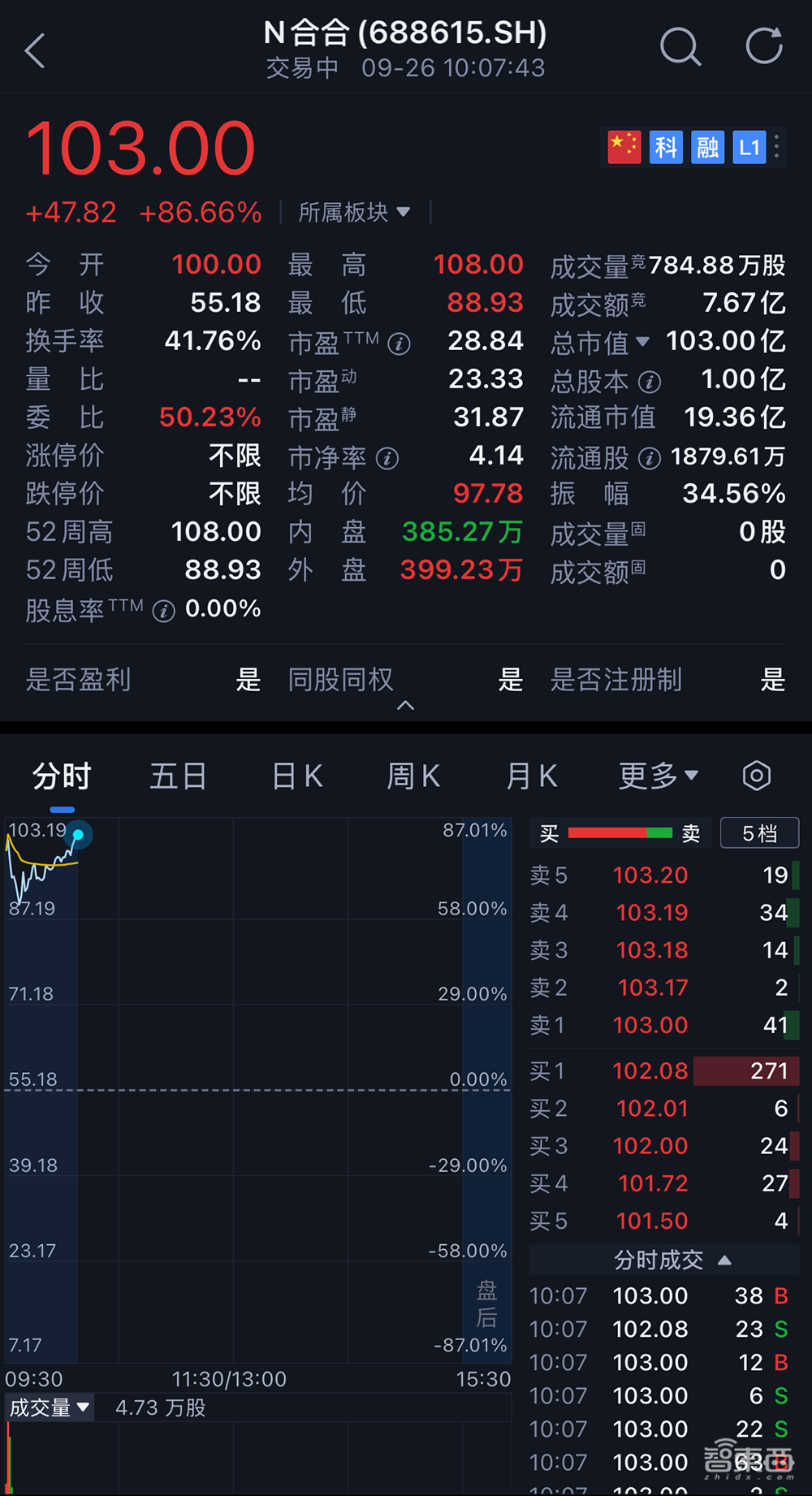Switch to the 日K daily chart tab
The image size is (812, 1496).
tap(296, 776)
